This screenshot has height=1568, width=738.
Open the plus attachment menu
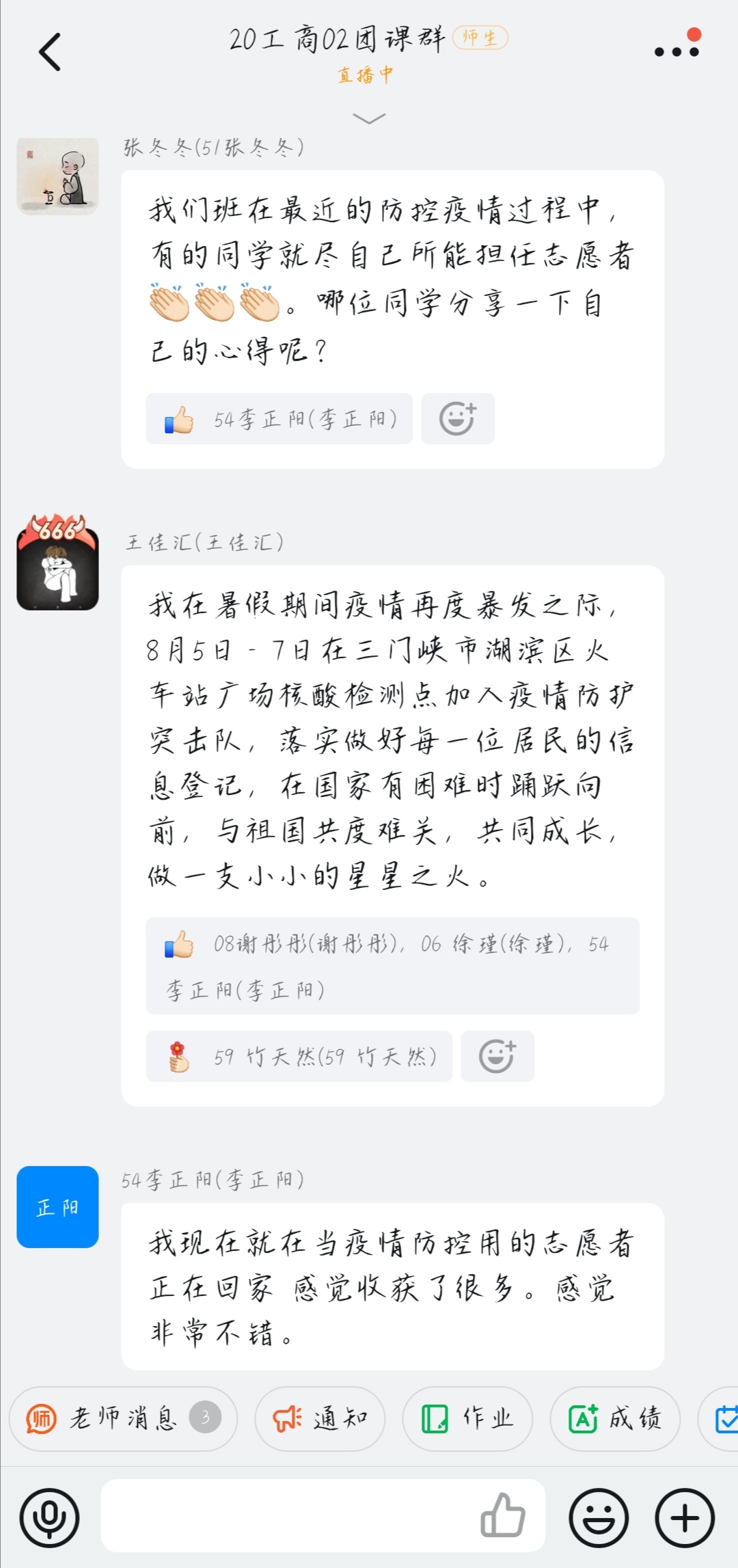[x=685, y=1518]
